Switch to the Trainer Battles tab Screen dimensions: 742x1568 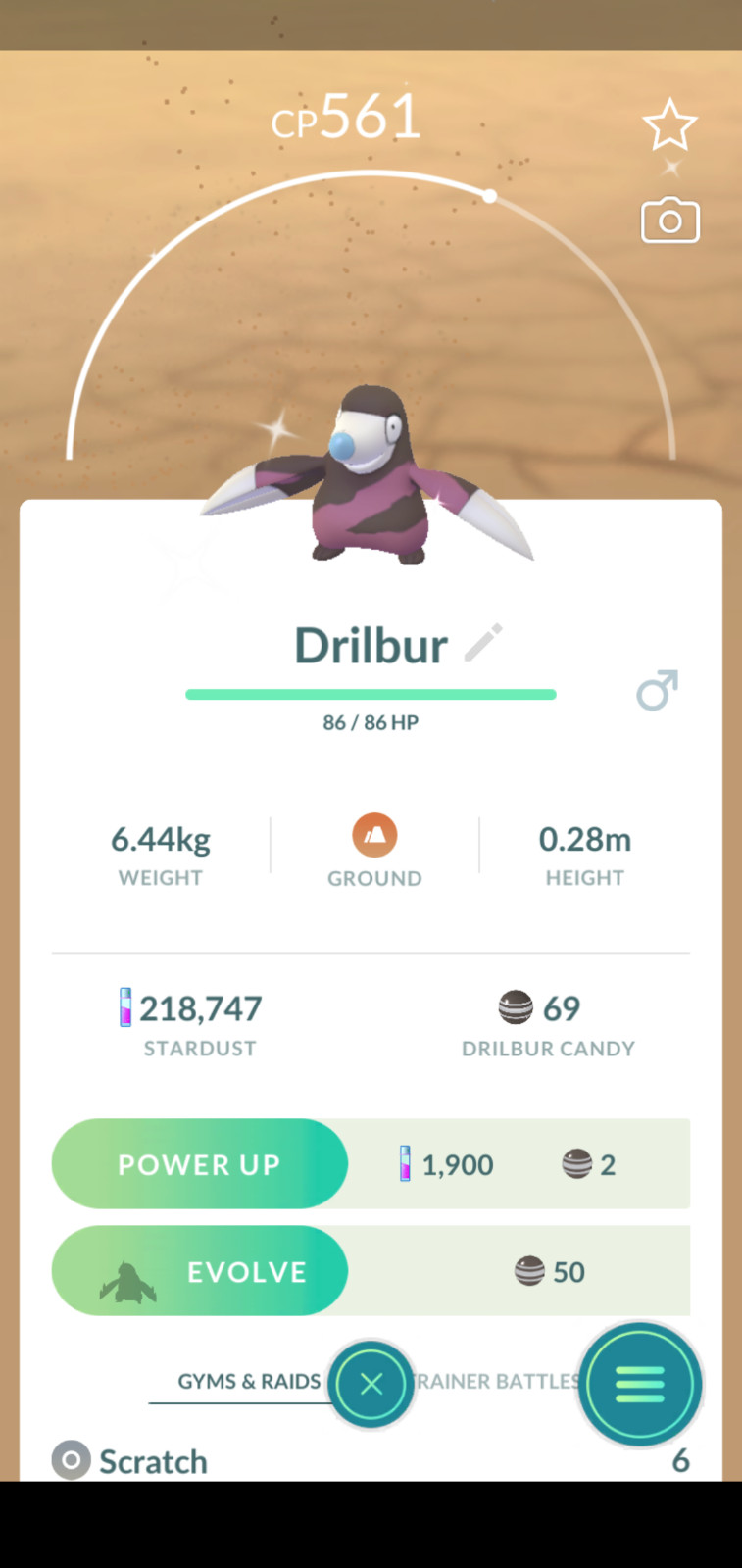click(x=500, y=1381)
